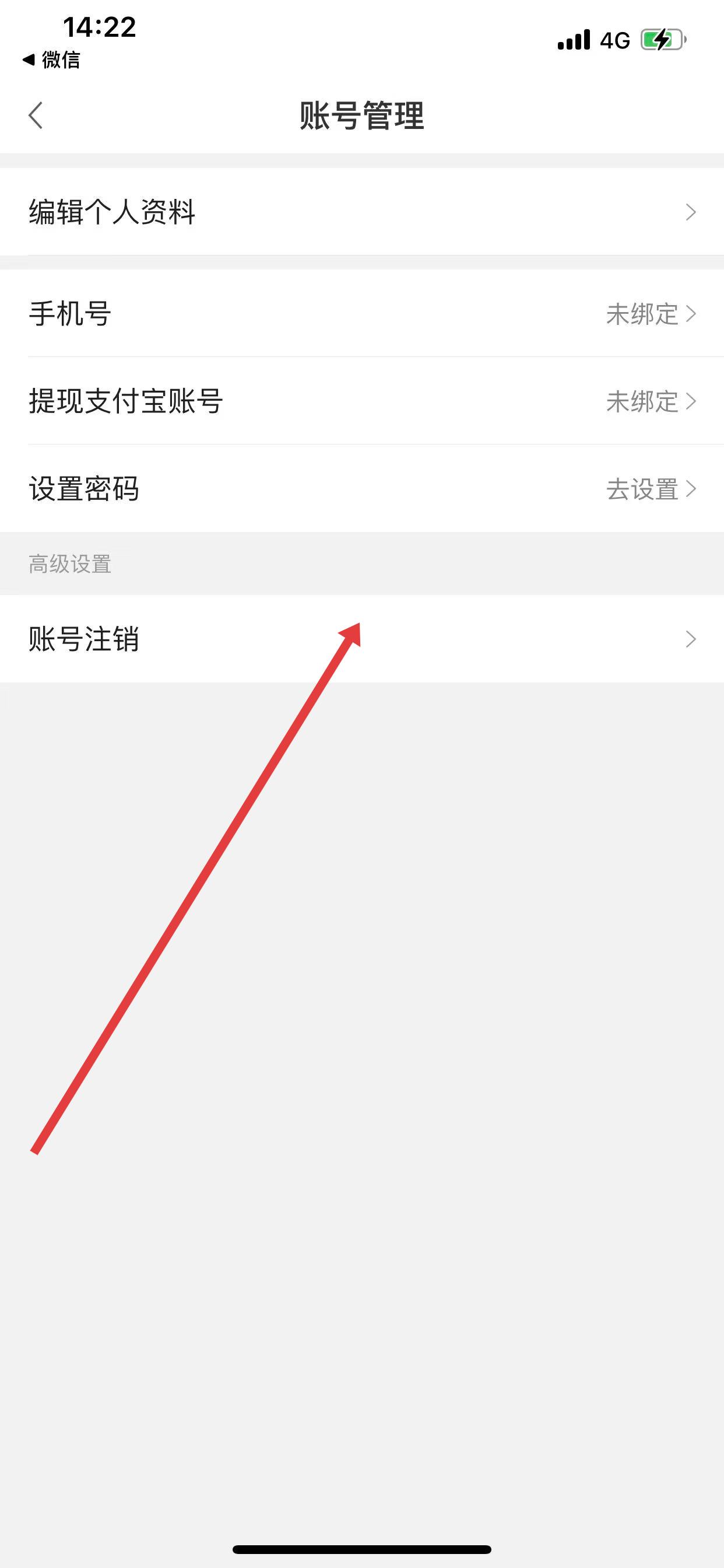Open 提现支付宝账号 setting

pyautogui.click(x=361, y=401)
